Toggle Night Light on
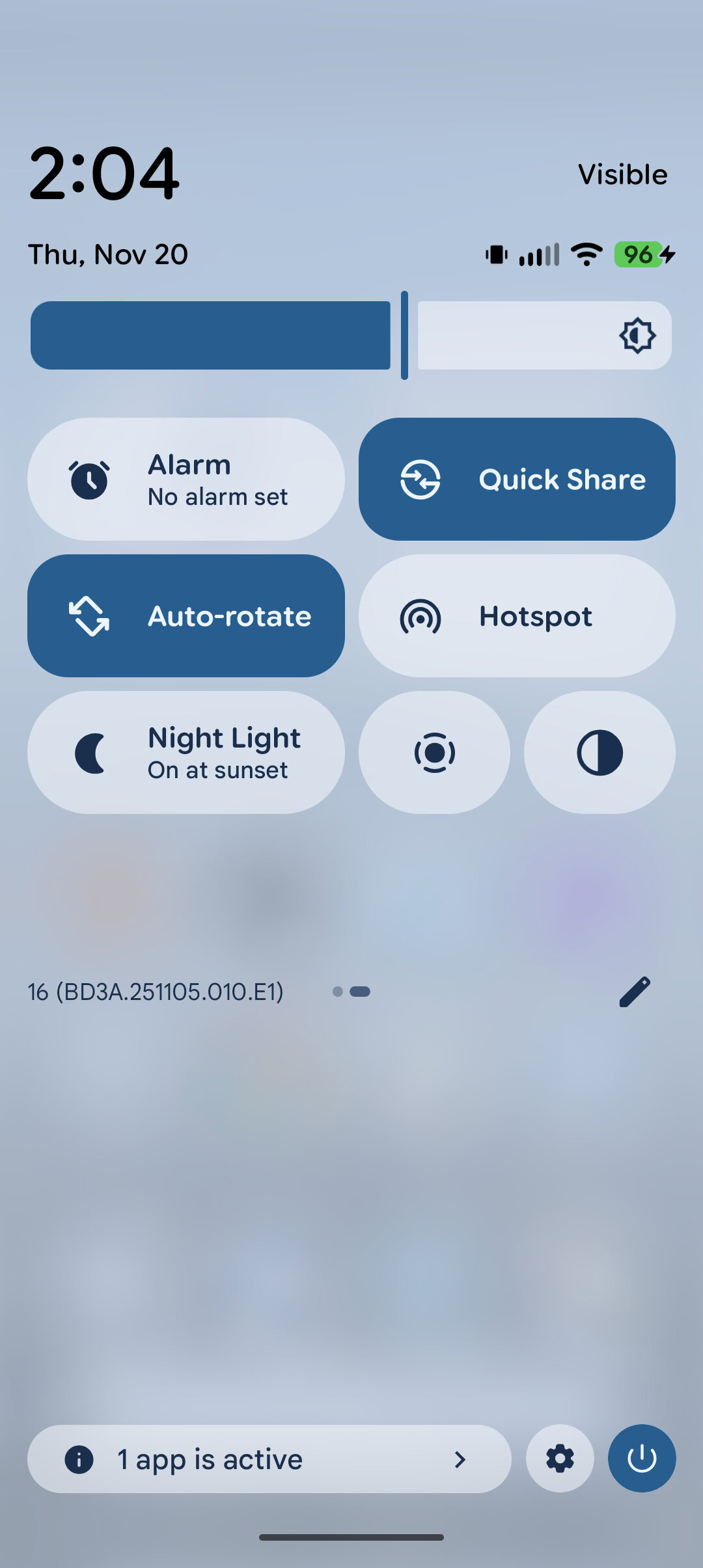The width and height of the screenshot is (703, 1568). tap(186, 753)
